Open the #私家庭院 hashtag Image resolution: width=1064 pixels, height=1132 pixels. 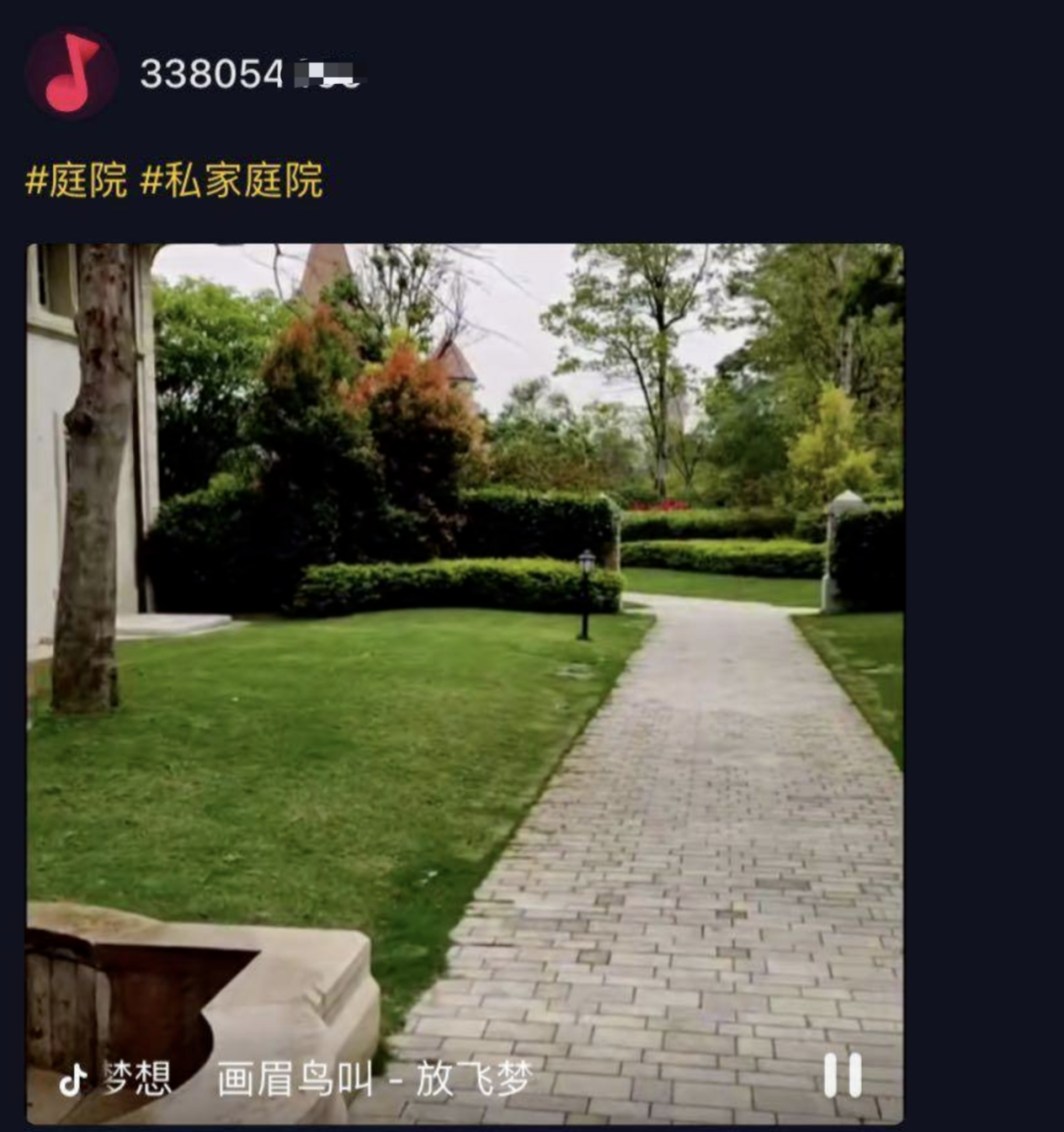(x=232, y=180)
